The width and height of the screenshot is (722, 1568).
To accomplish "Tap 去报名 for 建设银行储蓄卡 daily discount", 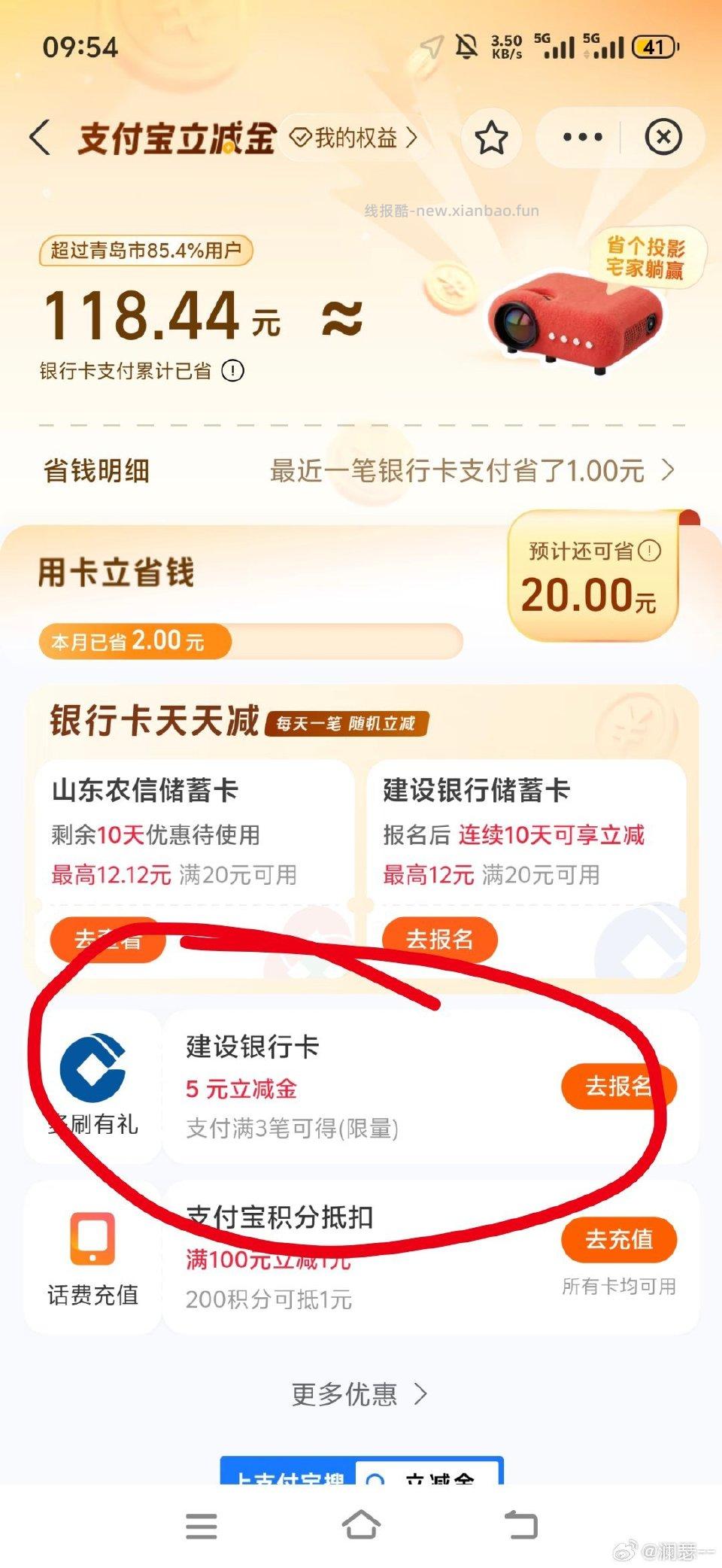I will tap(441, 938).
